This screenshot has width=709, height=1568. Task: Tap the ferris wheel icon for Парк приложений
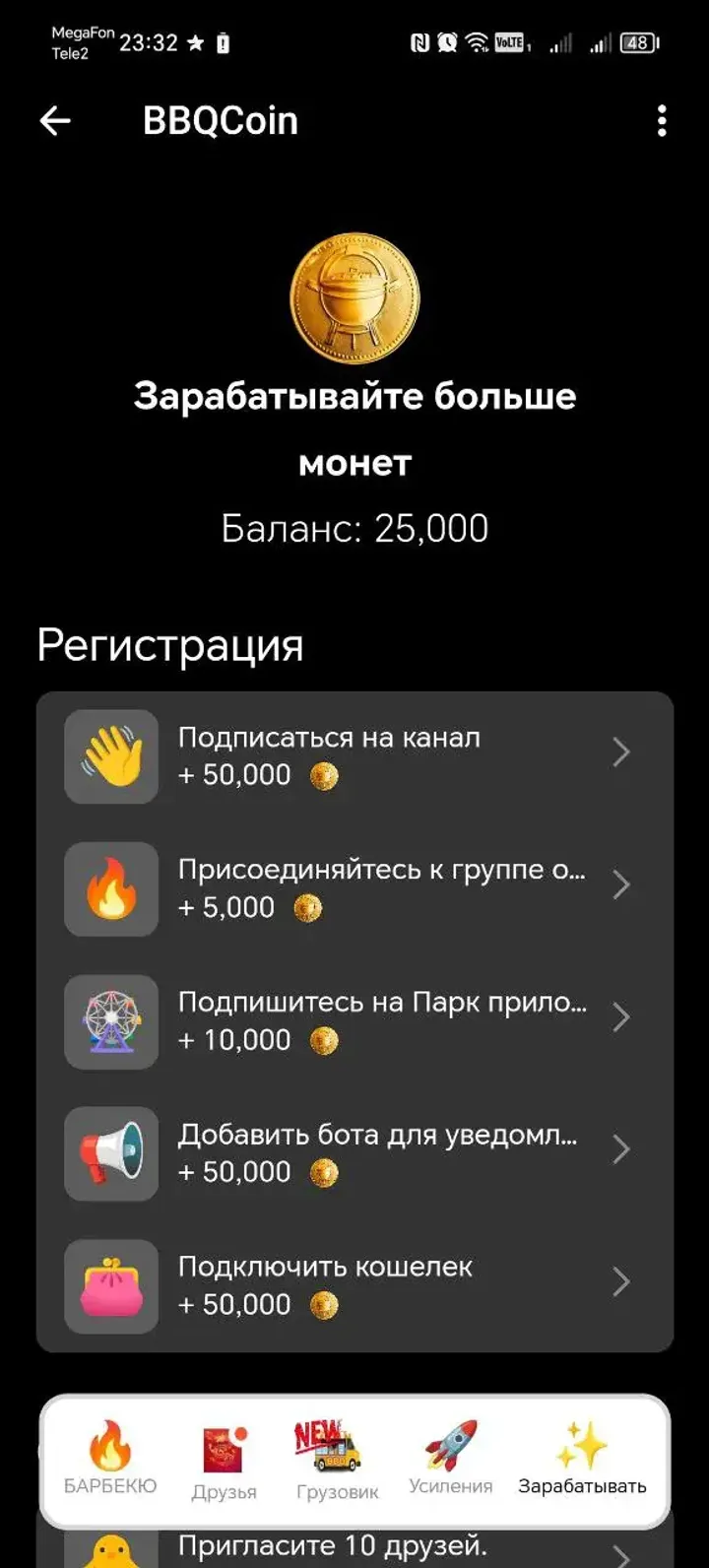[x=110, y=1022]
